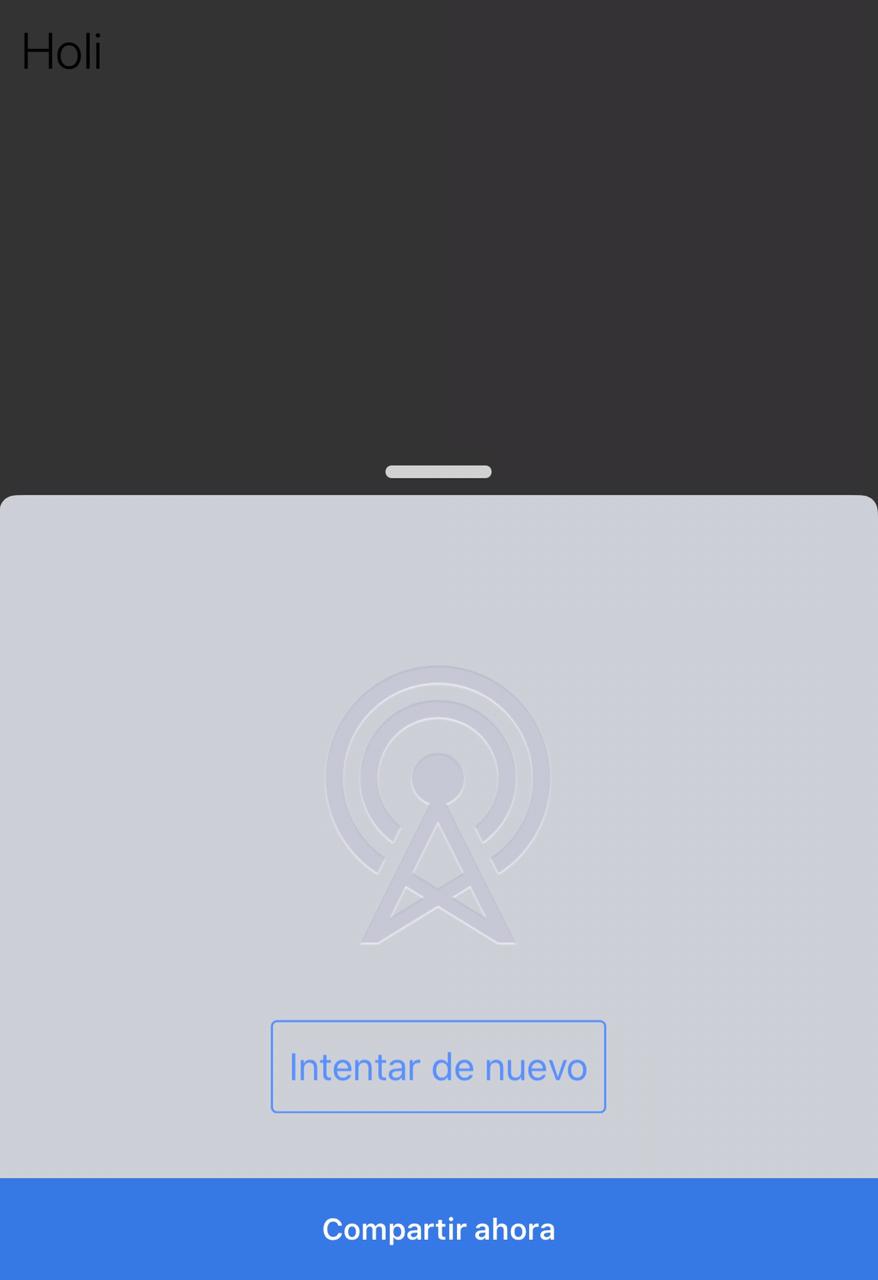The height and width of the screenshot is (1280, 878).
Task: Tap the 'Holi' title text
Action: point(60,52)
